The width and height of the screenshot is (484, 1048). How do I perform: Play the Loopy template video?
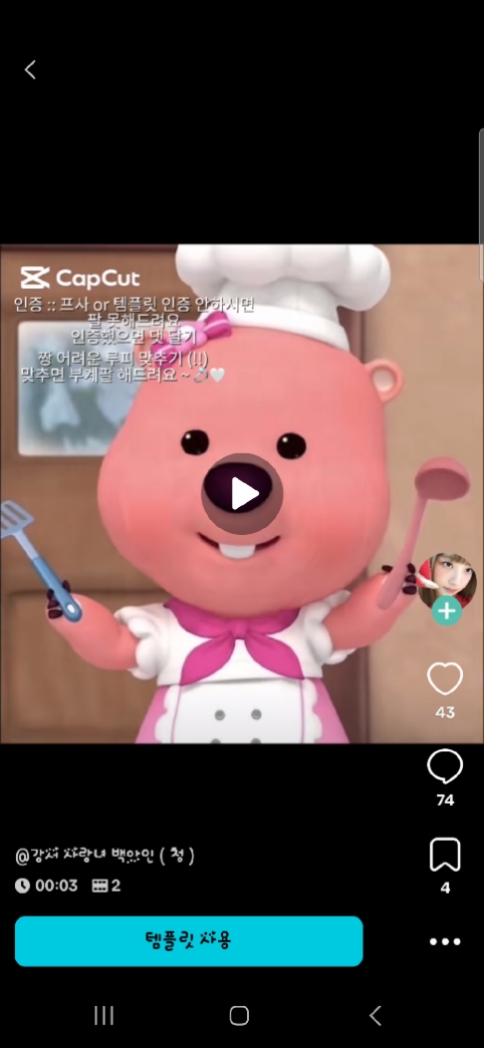pyautogui.click(x=242, y=494)
